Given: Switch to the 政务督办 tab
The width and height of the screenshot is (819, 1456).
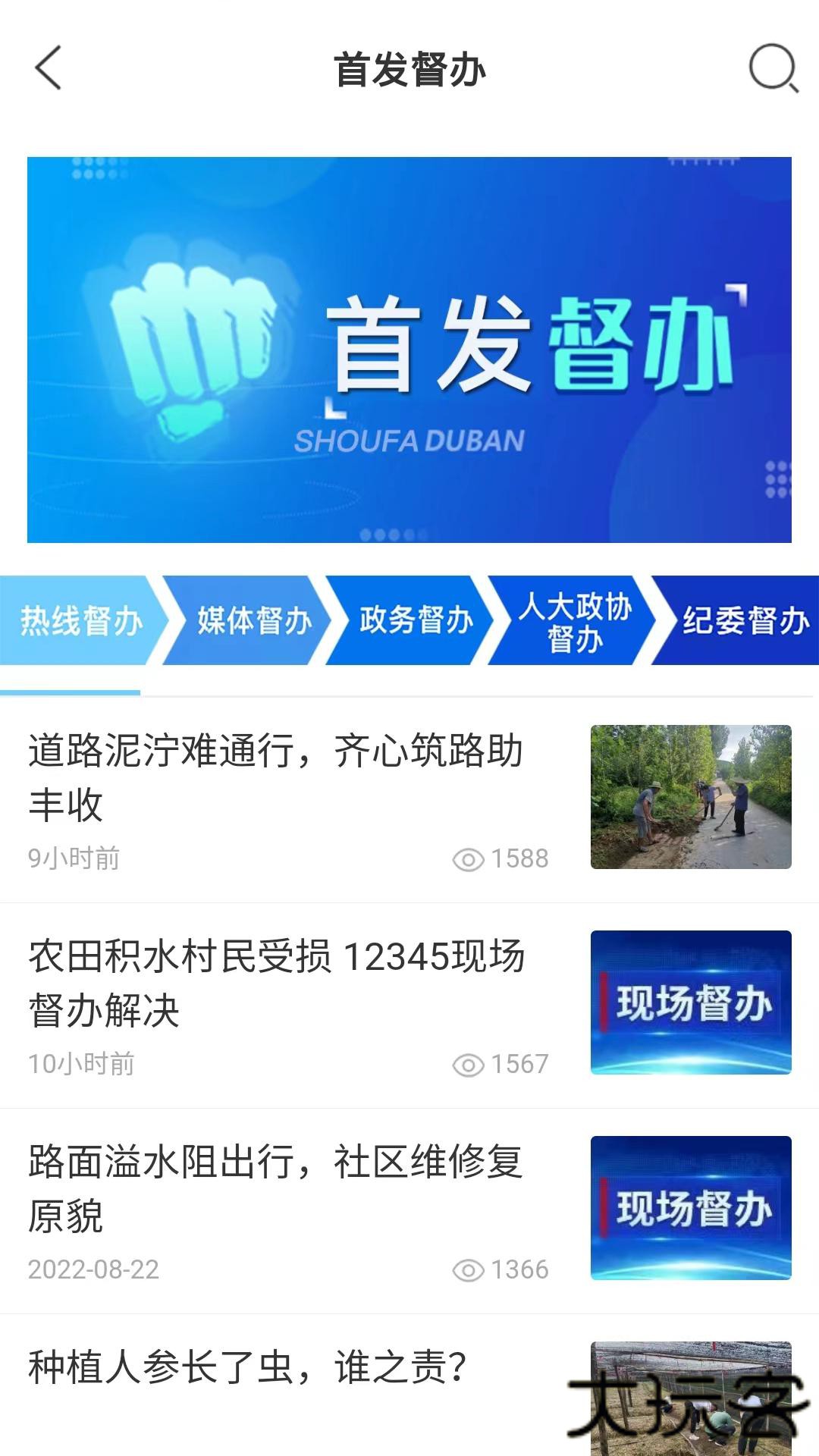Looking at the screenshot, I should (x=417, y=622).
